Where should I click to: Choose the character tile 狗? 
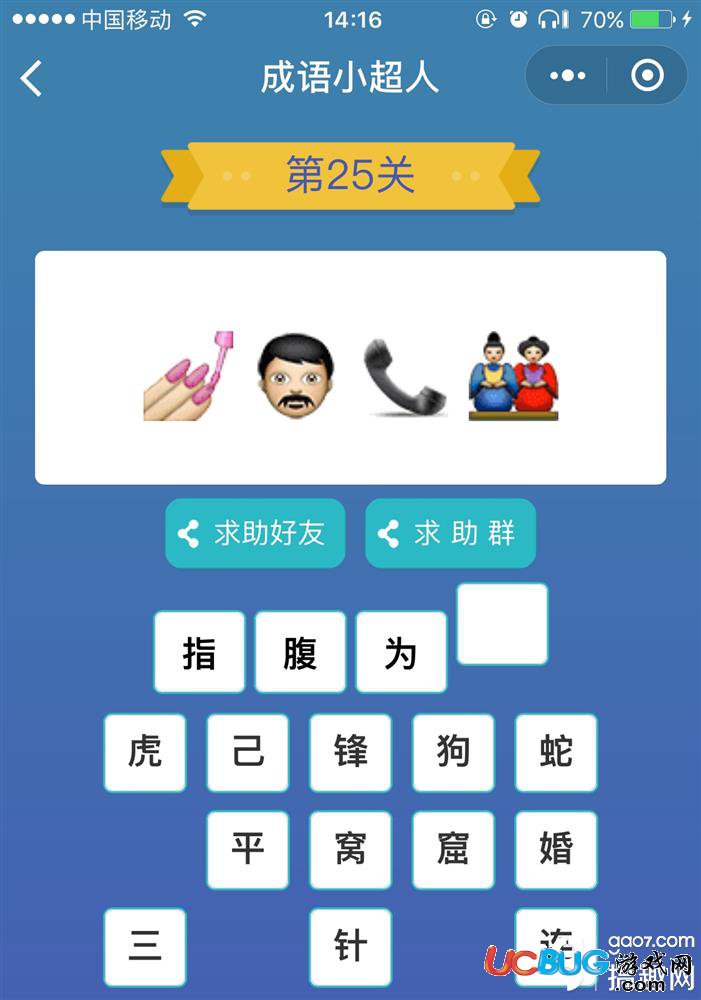click(x=453, y=752)
